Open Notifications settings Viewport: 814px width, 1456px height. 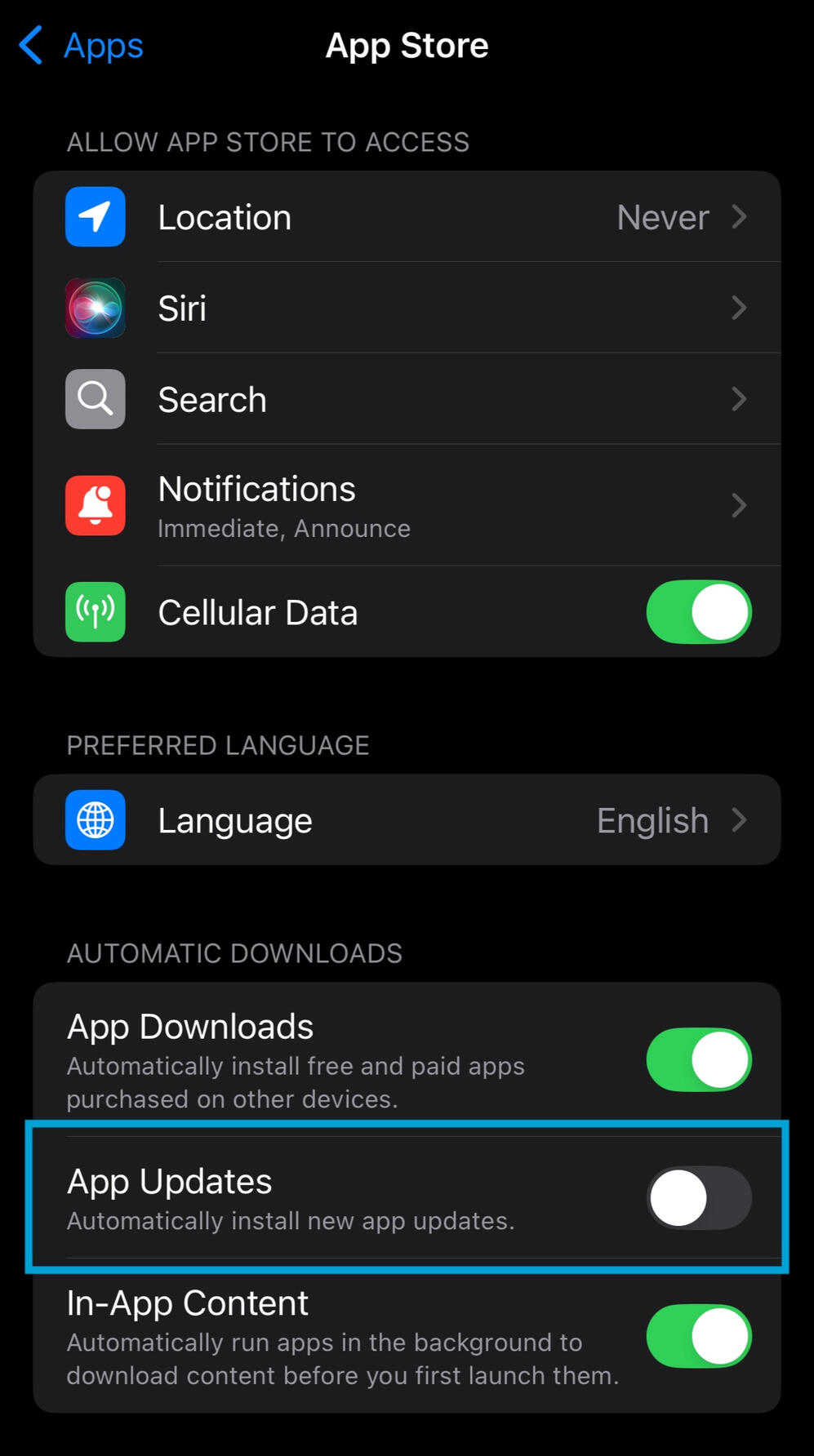[407, 505]
